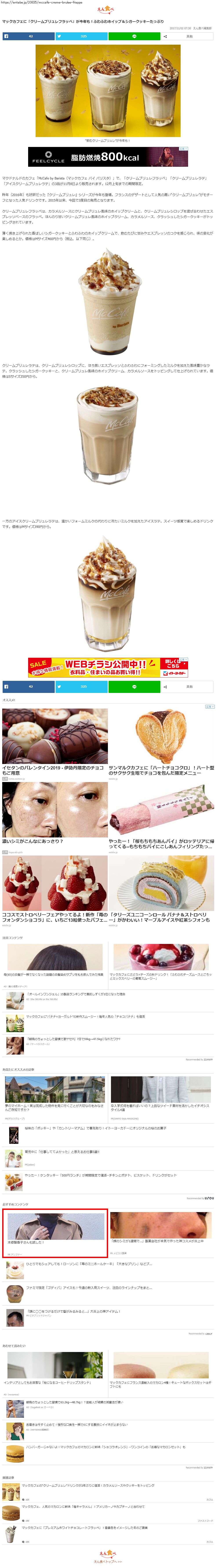The image size is (216, 1568).
Task: Open the McCafé macaron chocolat orange article
Action: [103, 1447]
